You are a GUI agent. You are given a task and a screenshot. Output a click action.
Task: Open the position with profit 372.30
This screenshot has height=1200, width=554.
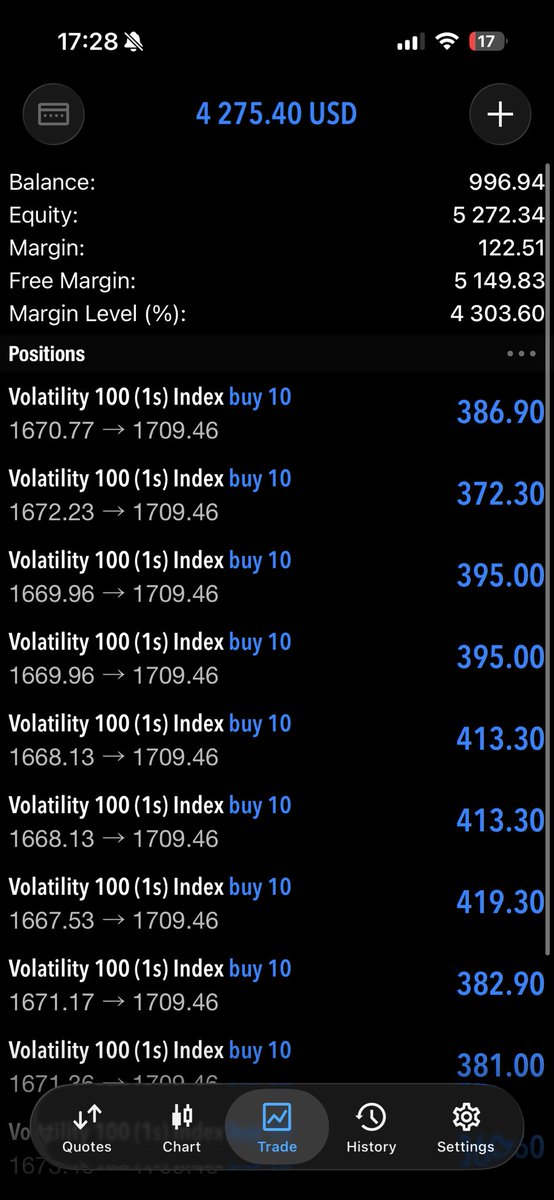pyautogui.click(x=277, y=496)
